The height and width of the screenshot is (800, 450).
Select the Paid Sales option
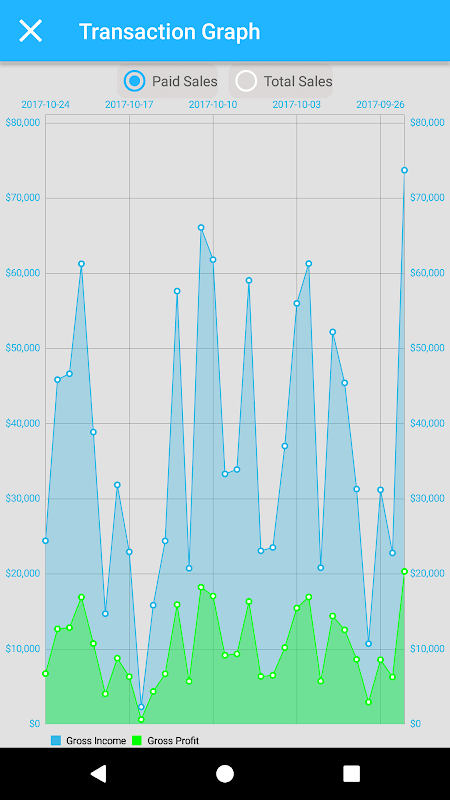(168, 81)
